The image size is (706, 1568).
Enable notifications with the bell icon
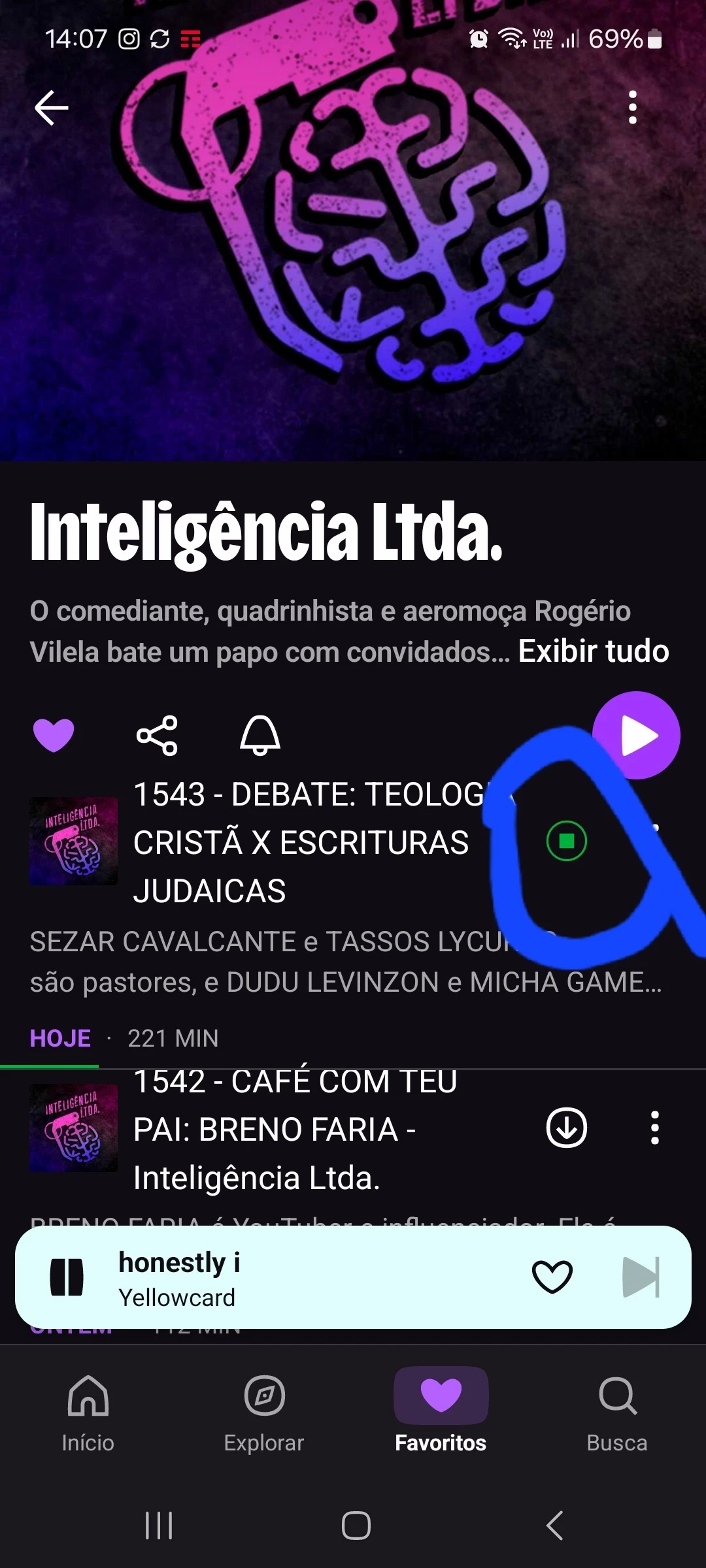(x=260, y=736)
